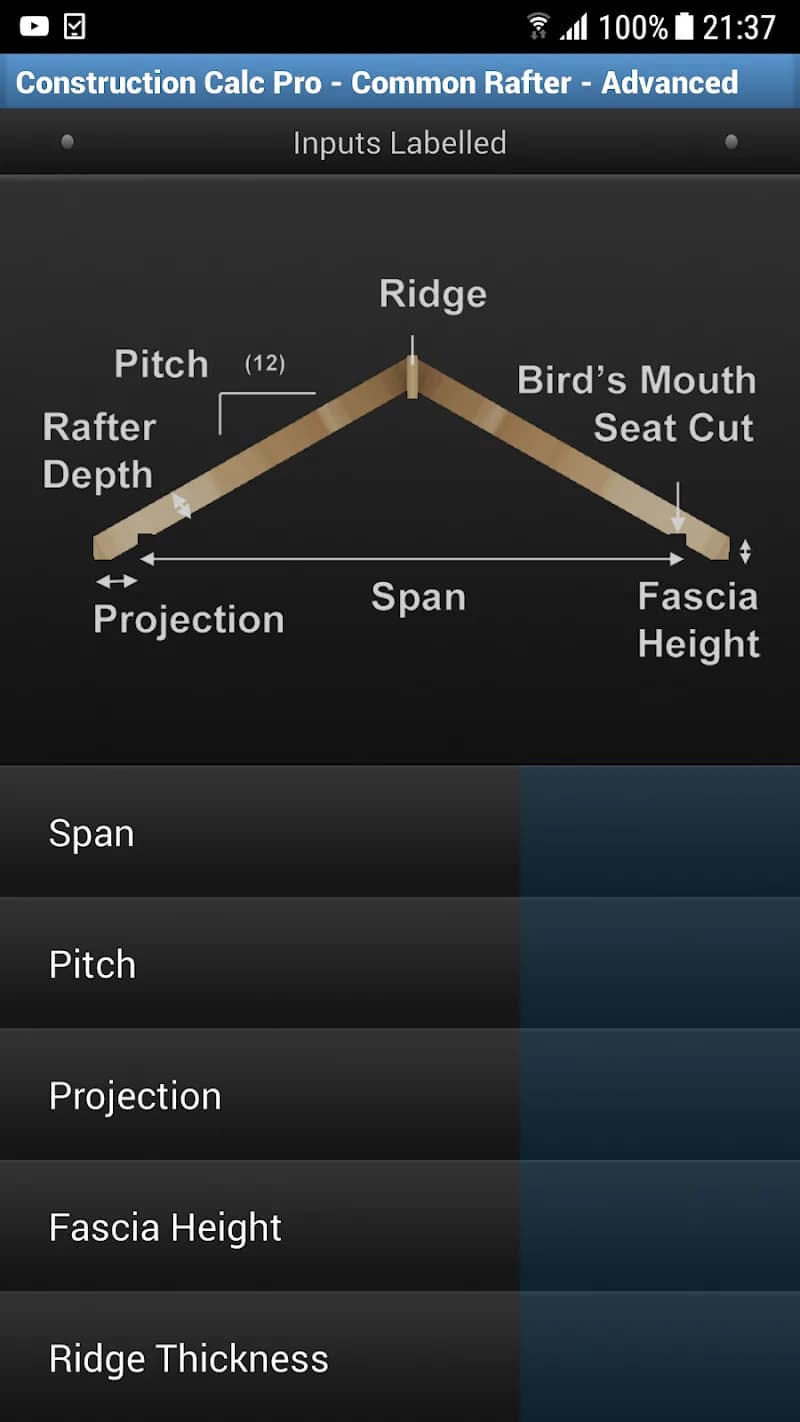Click the signal strength bars icon

click(x=575, y=25)
